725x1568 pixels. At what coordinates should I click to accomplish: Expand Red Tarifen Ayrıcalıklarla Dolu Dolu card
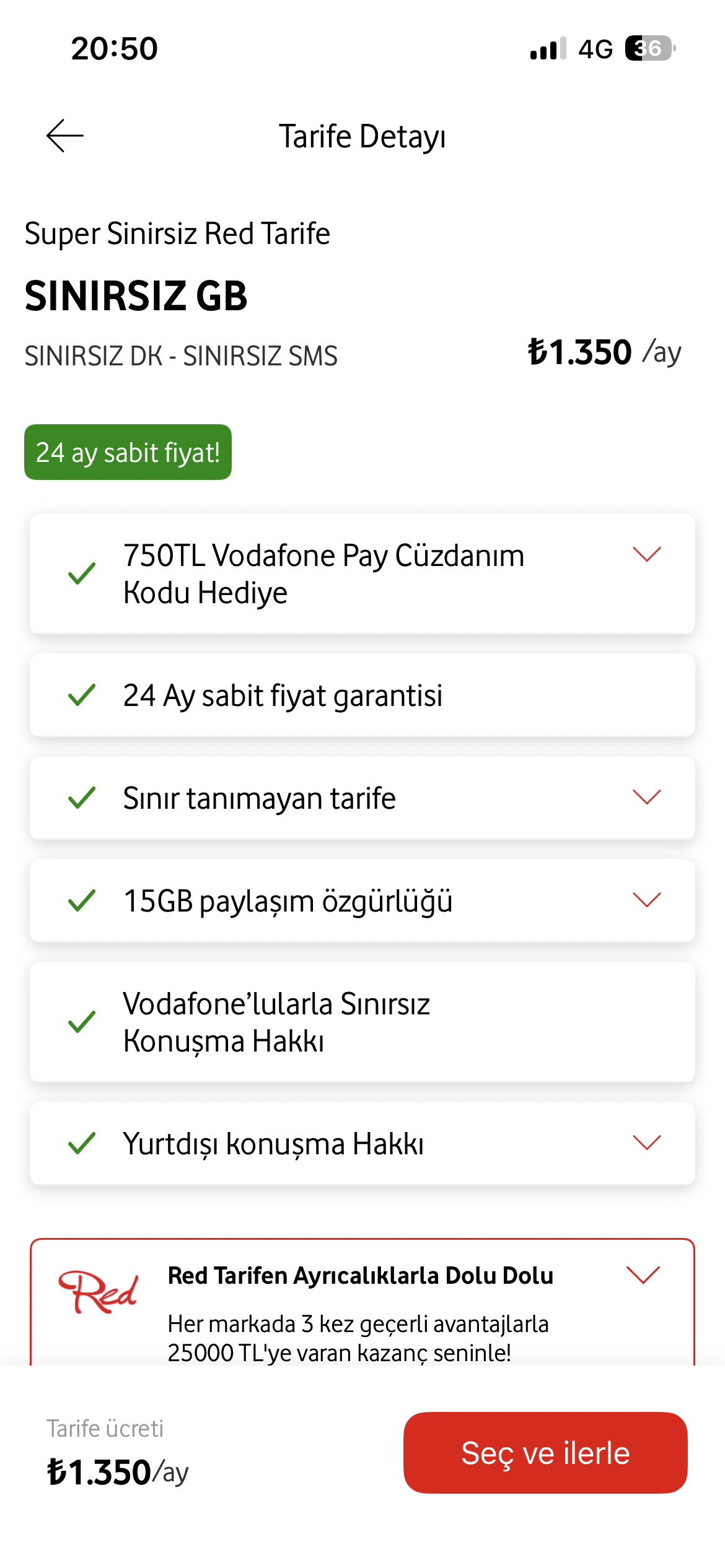(x=643, y=1275)
